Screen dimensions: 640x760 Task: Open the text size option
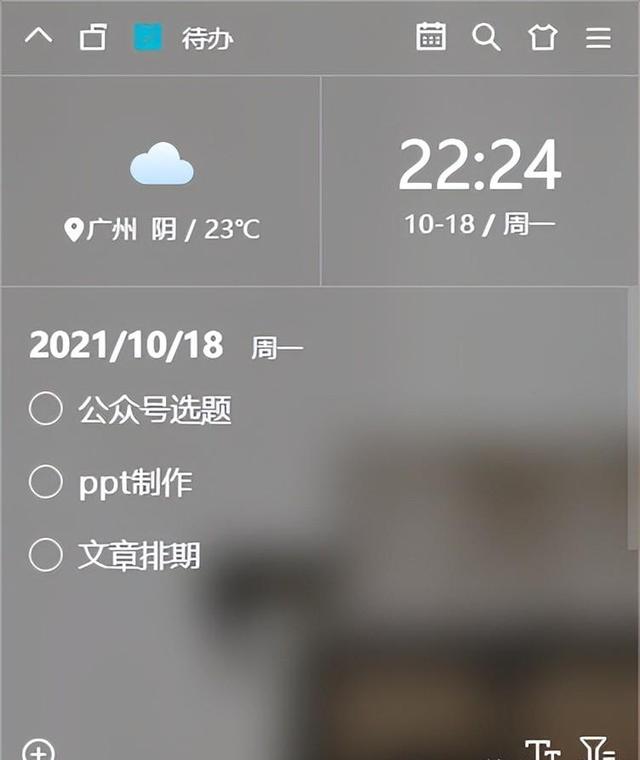click(542, 750)
